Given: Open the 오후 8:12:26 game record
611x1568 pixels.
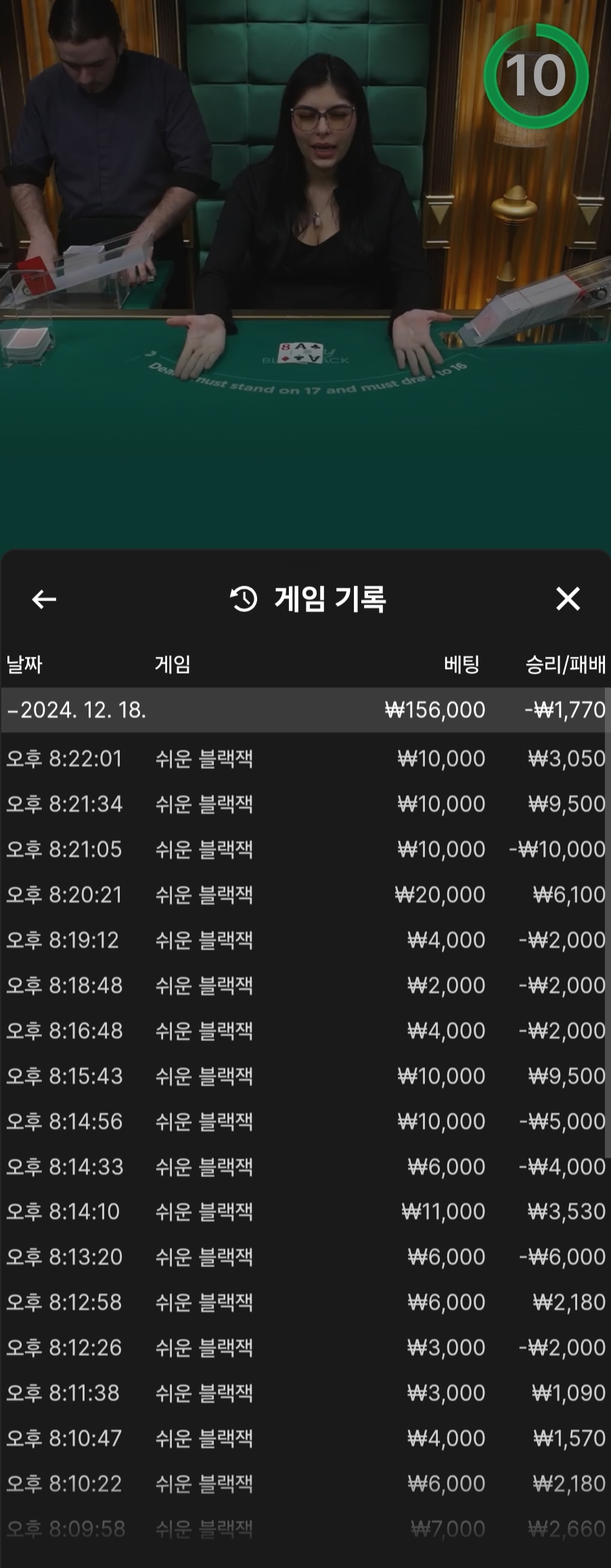Looking at the screenshot, I should pyautogui.click(x=304, y=1347).
